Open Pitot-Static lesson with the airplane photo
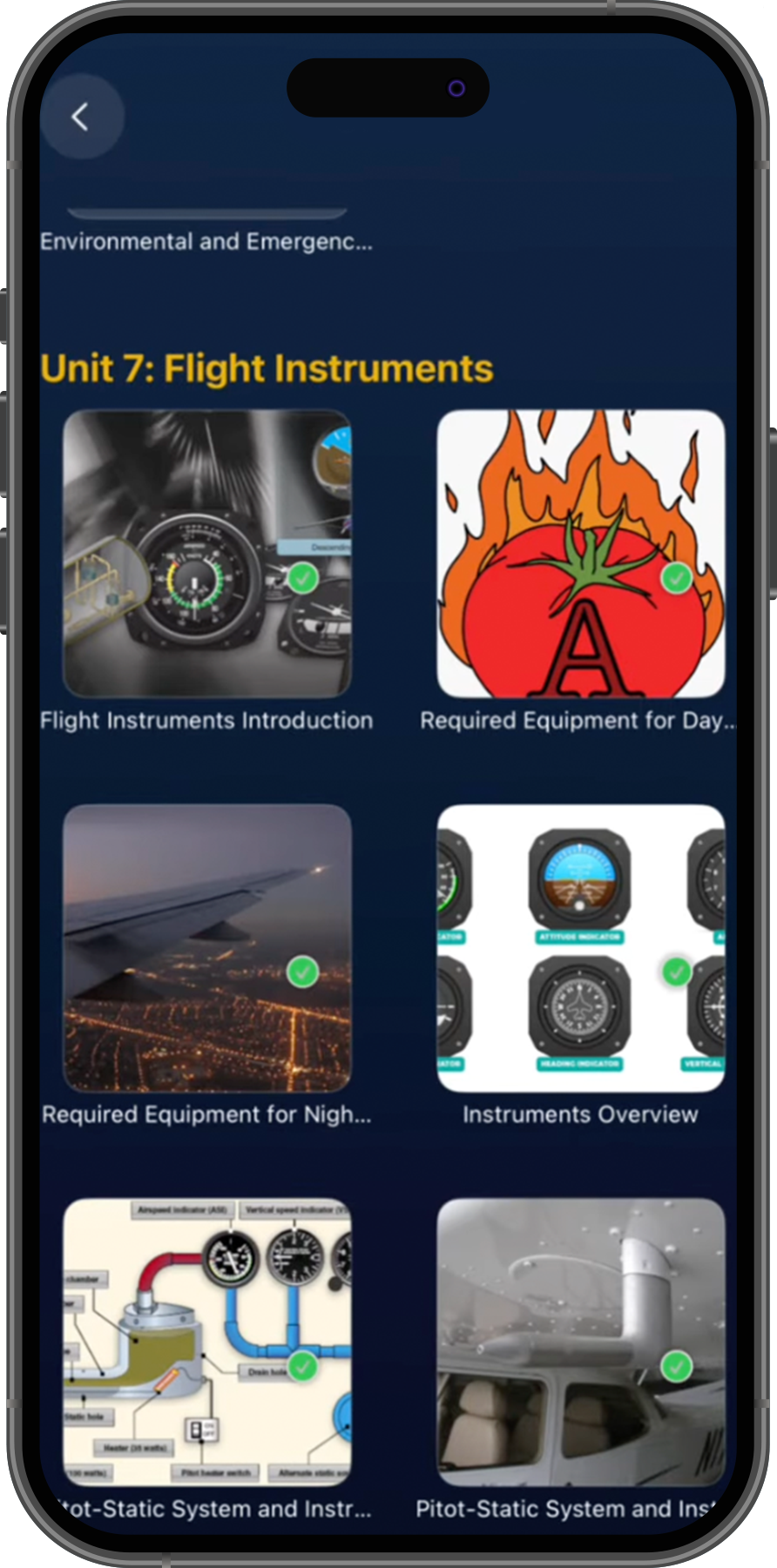The height and width of the screenshot is (1568, 777). pos(581,1343)
